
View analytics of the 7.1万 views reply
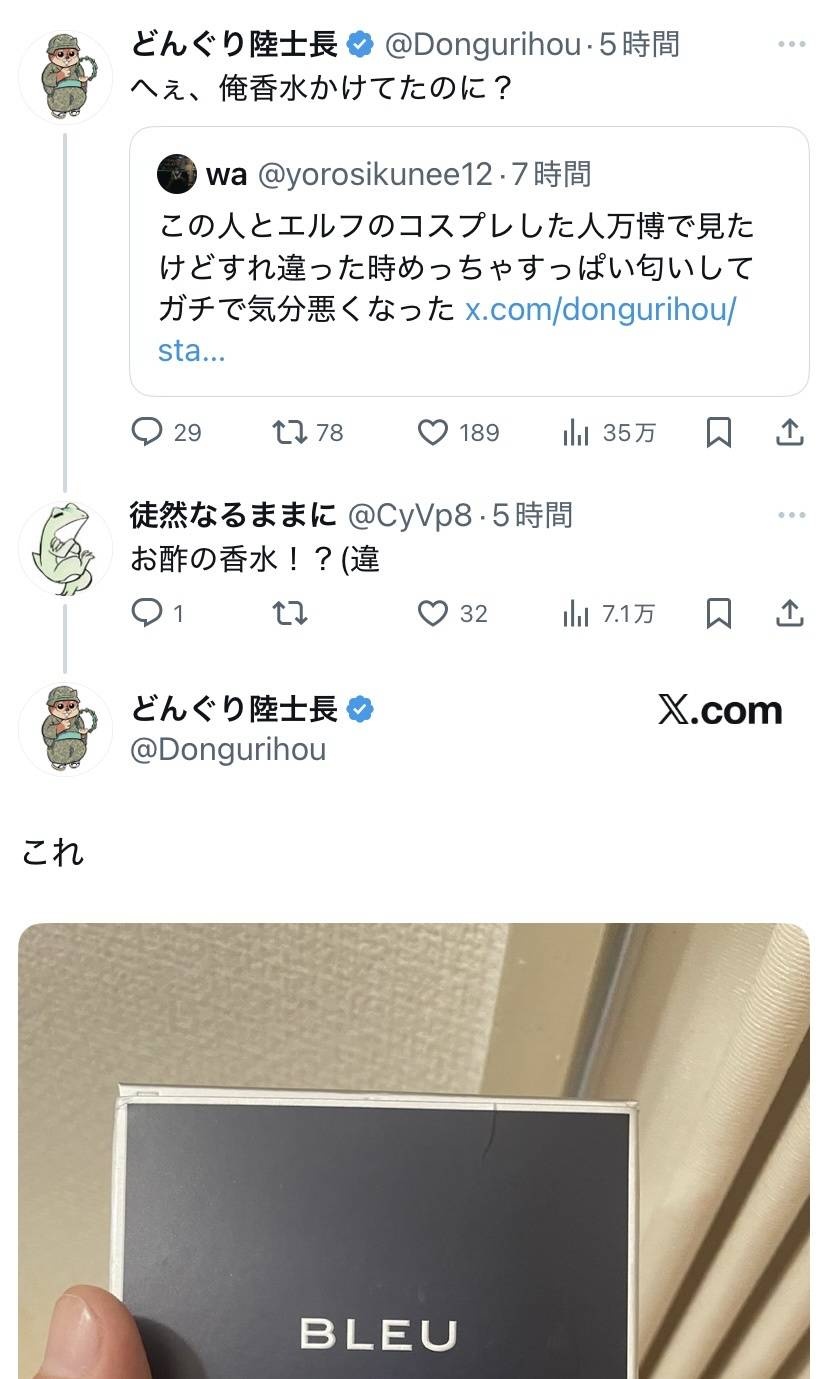pyautogui.click(x=576, y=613)
